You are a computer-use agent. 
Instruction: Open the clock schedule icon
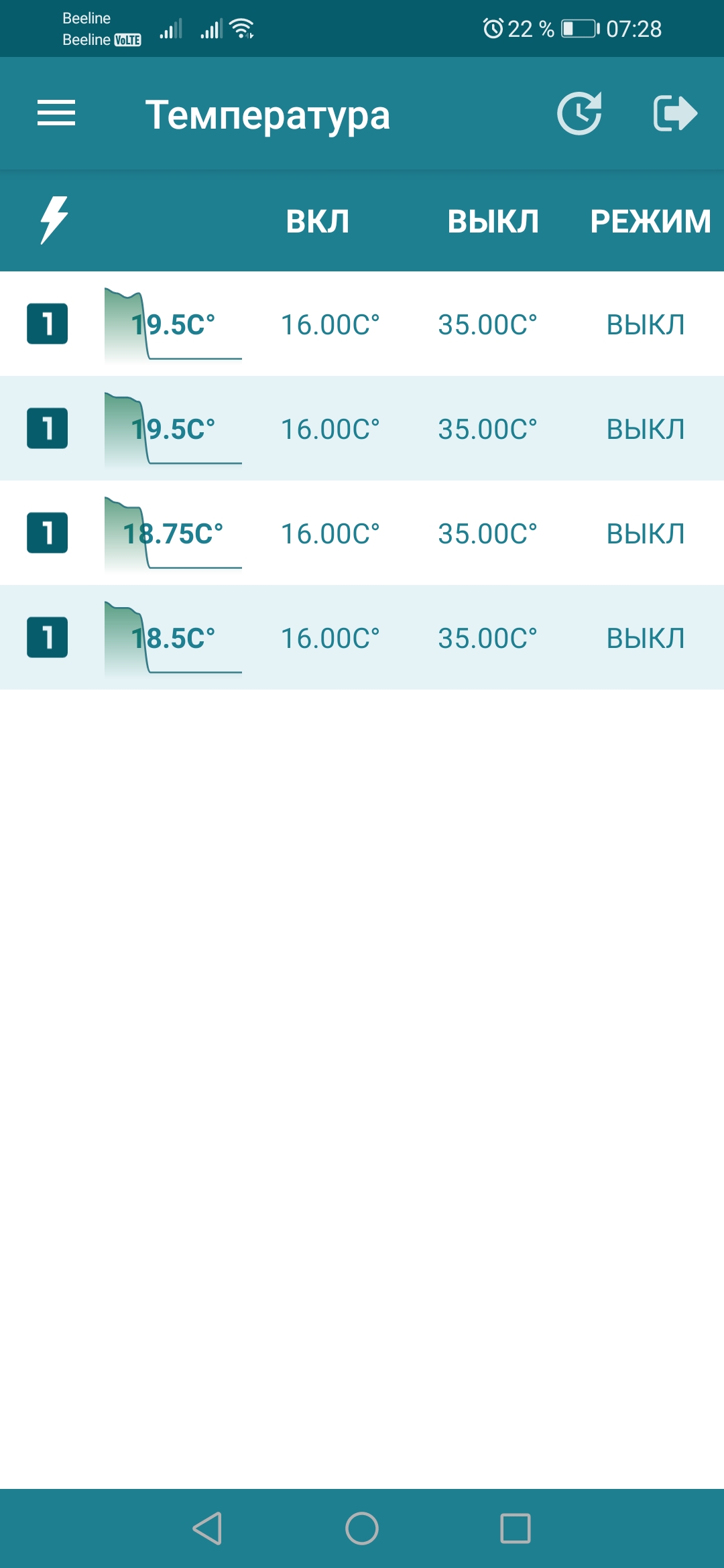579,113
